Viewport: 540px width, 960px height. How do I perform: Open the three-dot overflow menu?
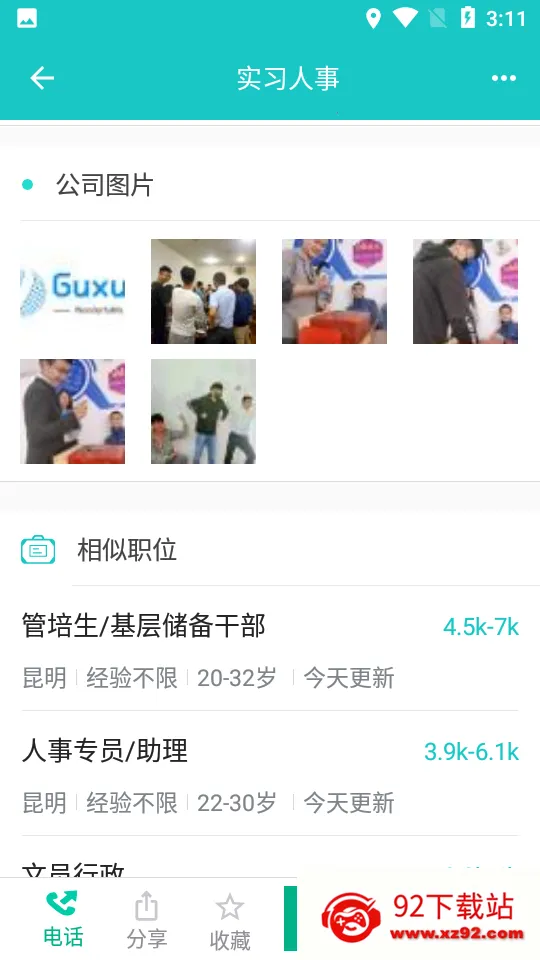[503, 78]
